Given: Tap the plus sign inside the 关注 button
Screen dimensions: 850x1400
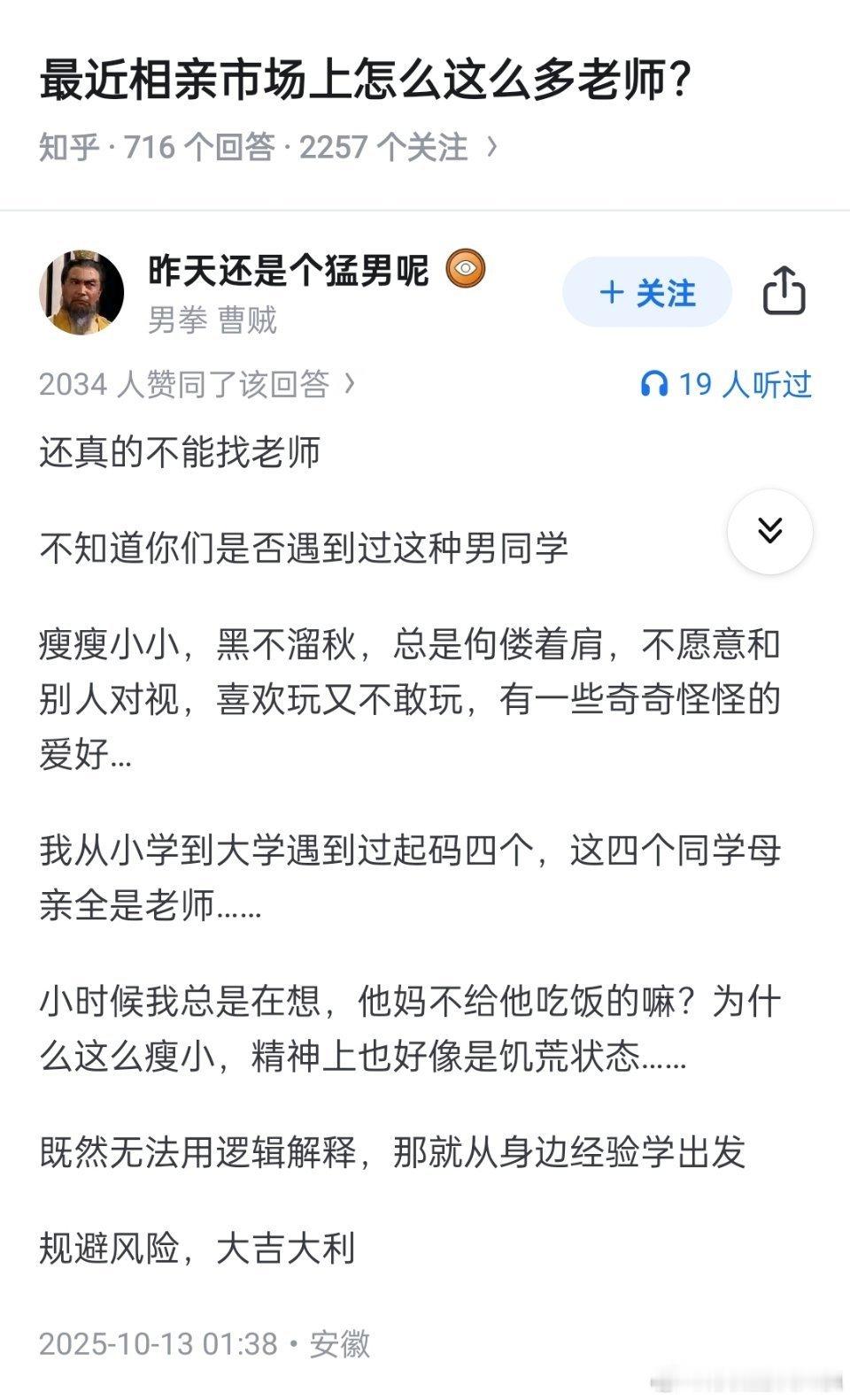Looking at the screenshot, I should click(x=612, y=294).
